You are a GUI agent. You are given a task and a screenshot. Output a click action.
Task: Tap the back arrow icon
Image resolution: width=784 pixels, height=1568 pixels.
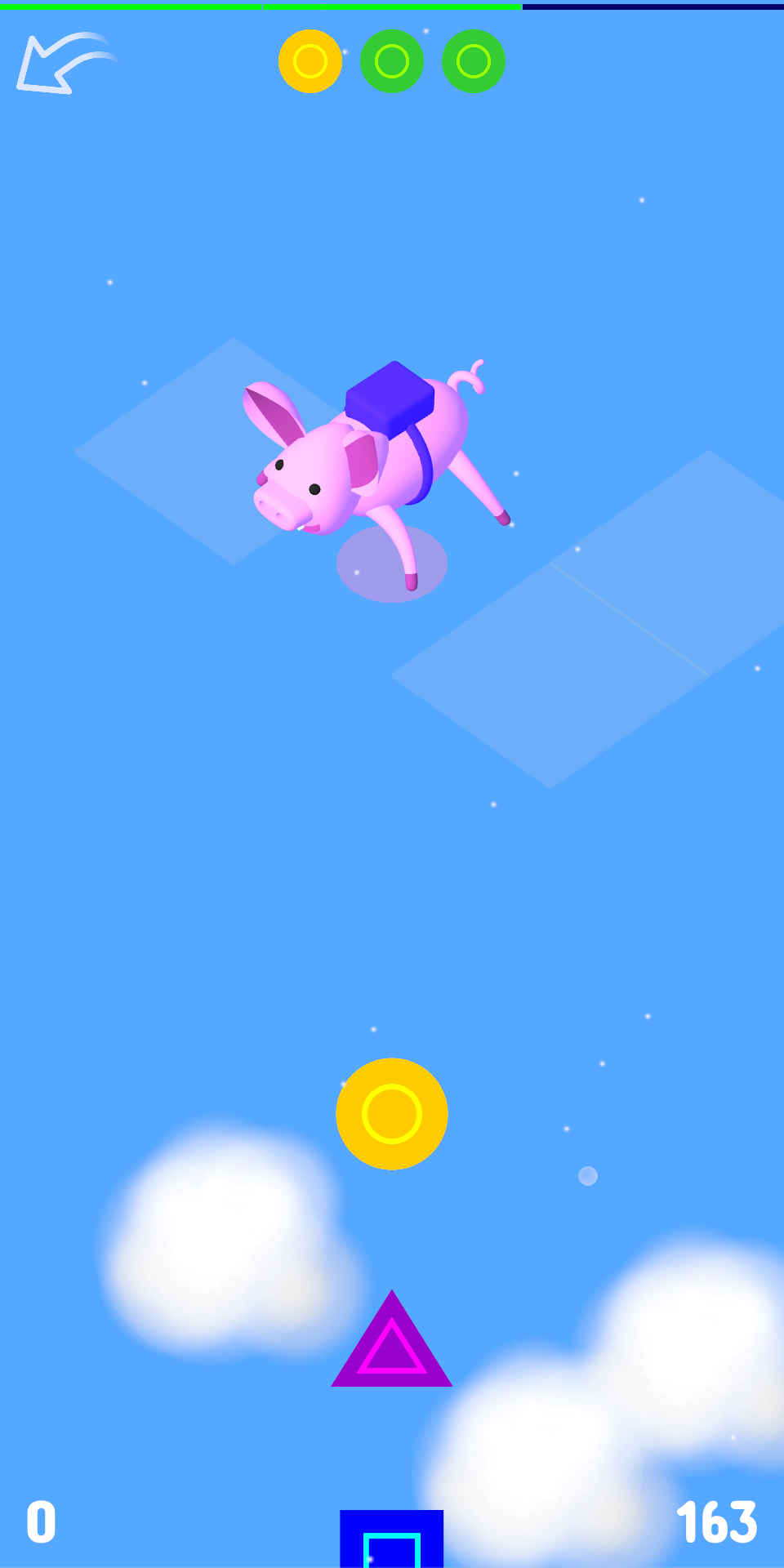(x=64, y=64)
